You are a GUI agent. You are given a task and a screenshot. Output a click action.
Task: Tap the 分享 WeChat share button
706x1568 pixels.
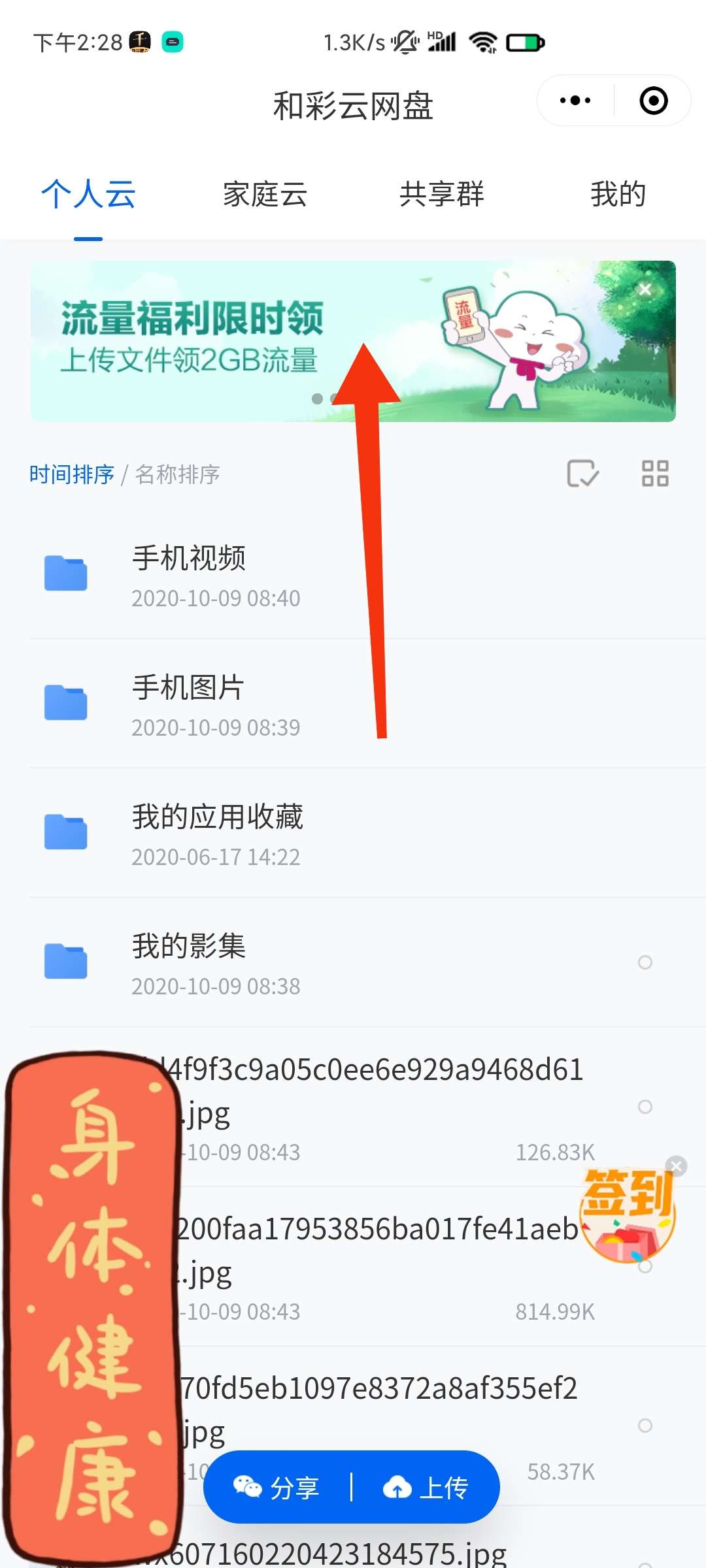point(277,1488)
